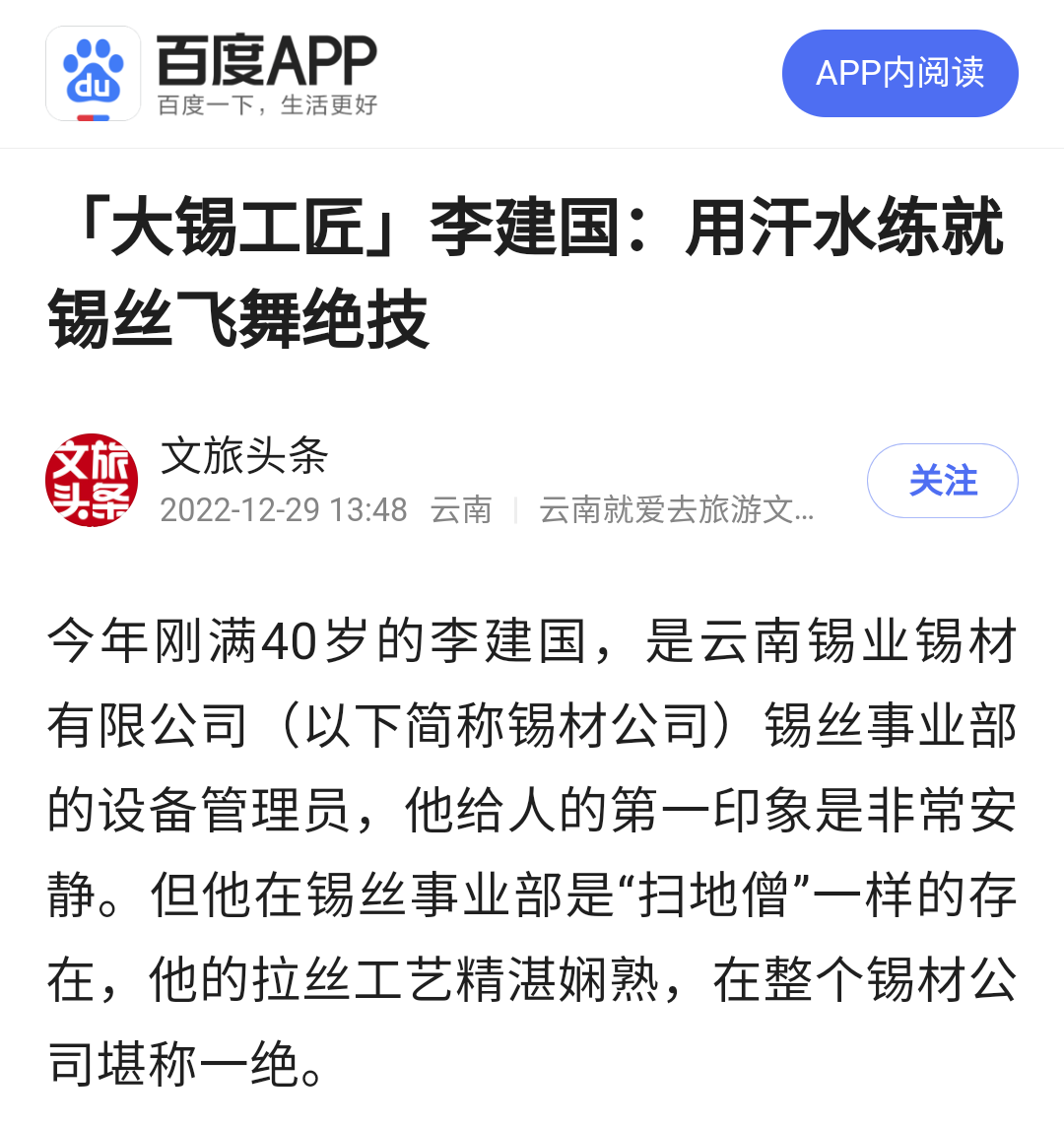Tap the APP内阅读 button
Viewport: 1064px width, 1127px height.
coord(899,73)
